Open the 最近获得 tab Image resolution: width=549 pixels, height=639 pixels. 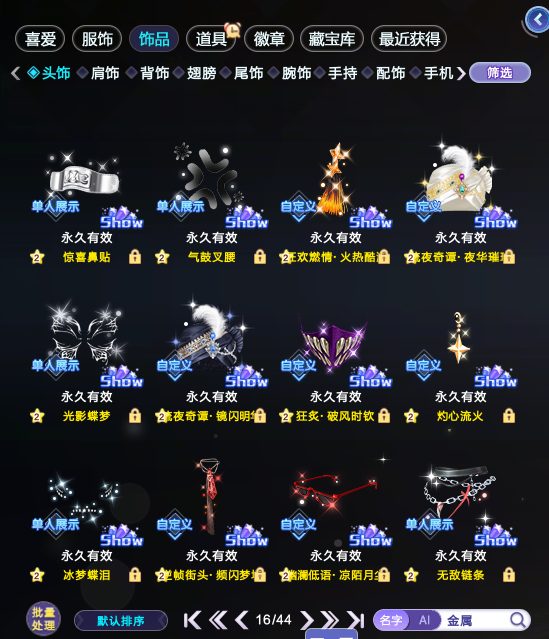[x=409, y=39]
